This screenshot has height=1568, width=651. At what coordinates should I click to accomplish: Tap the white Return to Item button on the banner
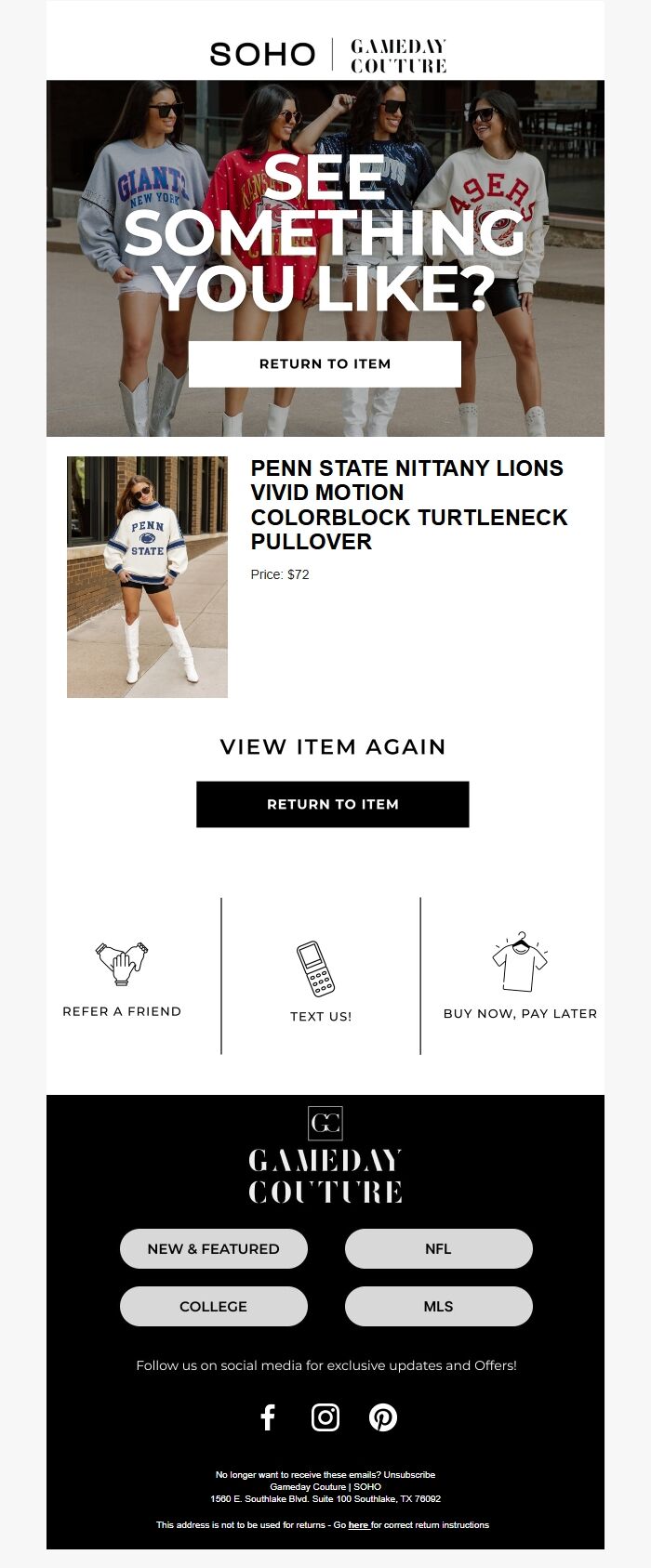[x=325, y=364]
